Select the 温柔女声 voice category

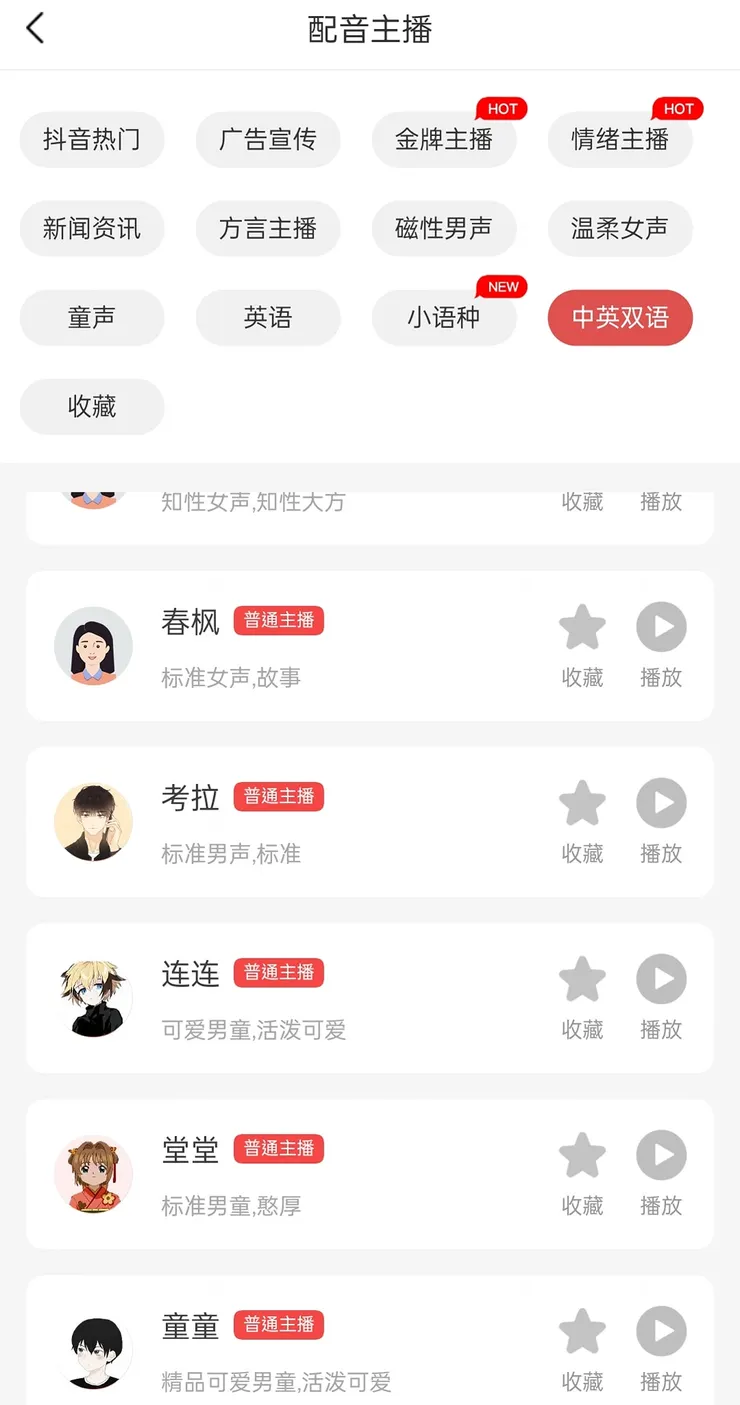coord(620,229)
